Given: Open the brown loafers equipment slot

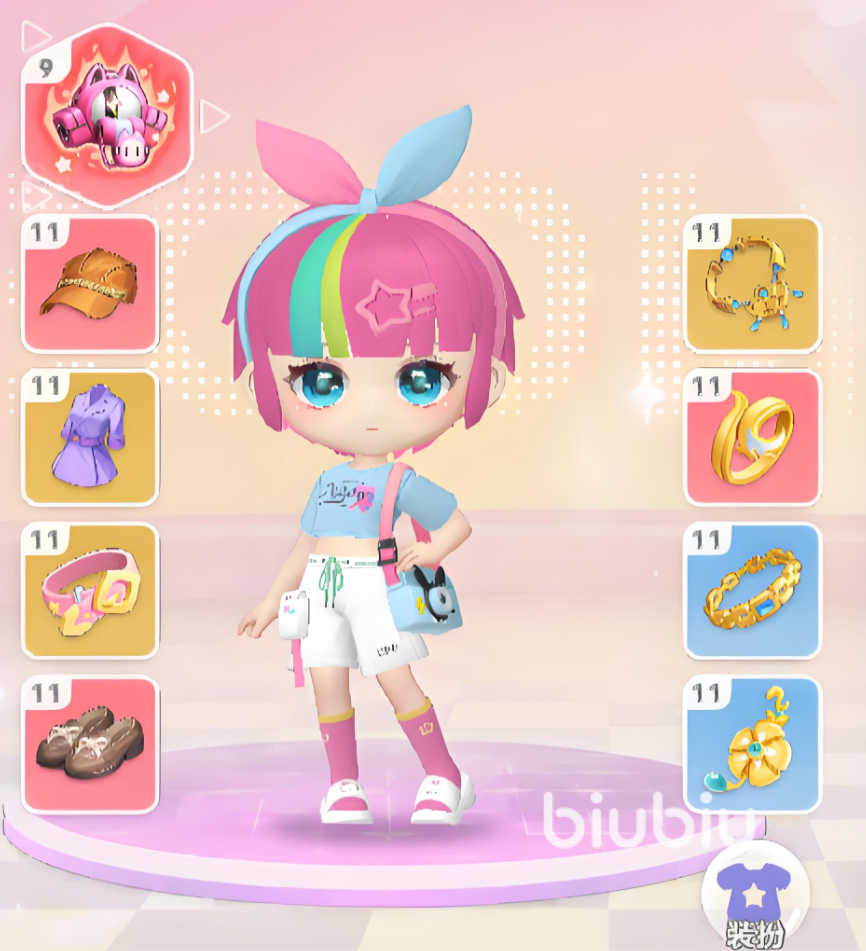Looking at the screenshot, I should 90,744.
